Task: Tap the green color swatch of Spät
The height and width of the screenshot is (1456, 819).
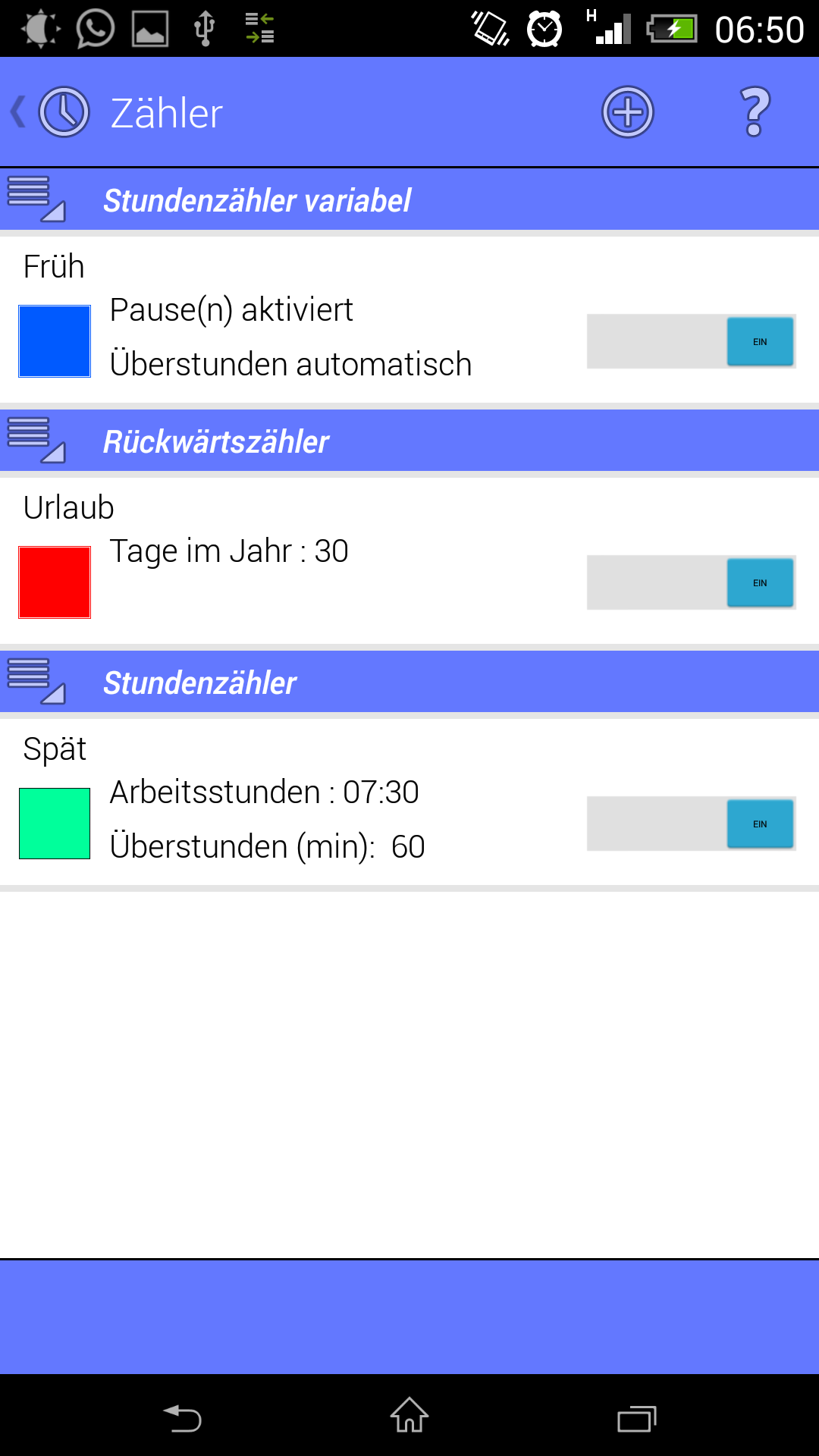Action: pos(54,822)
